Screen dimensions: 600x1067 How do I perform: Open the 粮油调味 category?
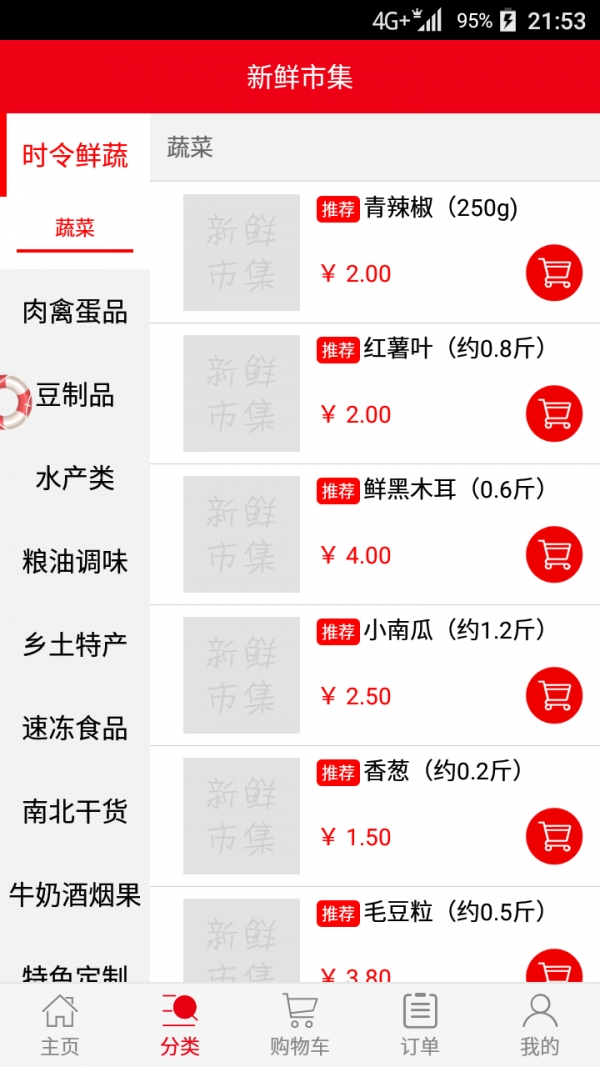point(75,561)
